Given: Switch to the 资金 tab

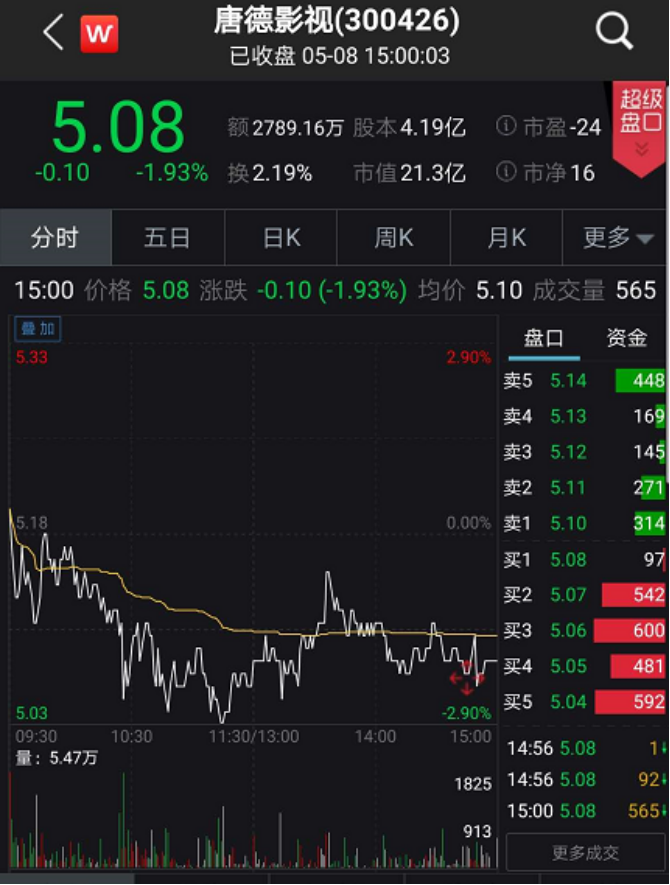Looking at the screenshot, I should tap(627, 339).
